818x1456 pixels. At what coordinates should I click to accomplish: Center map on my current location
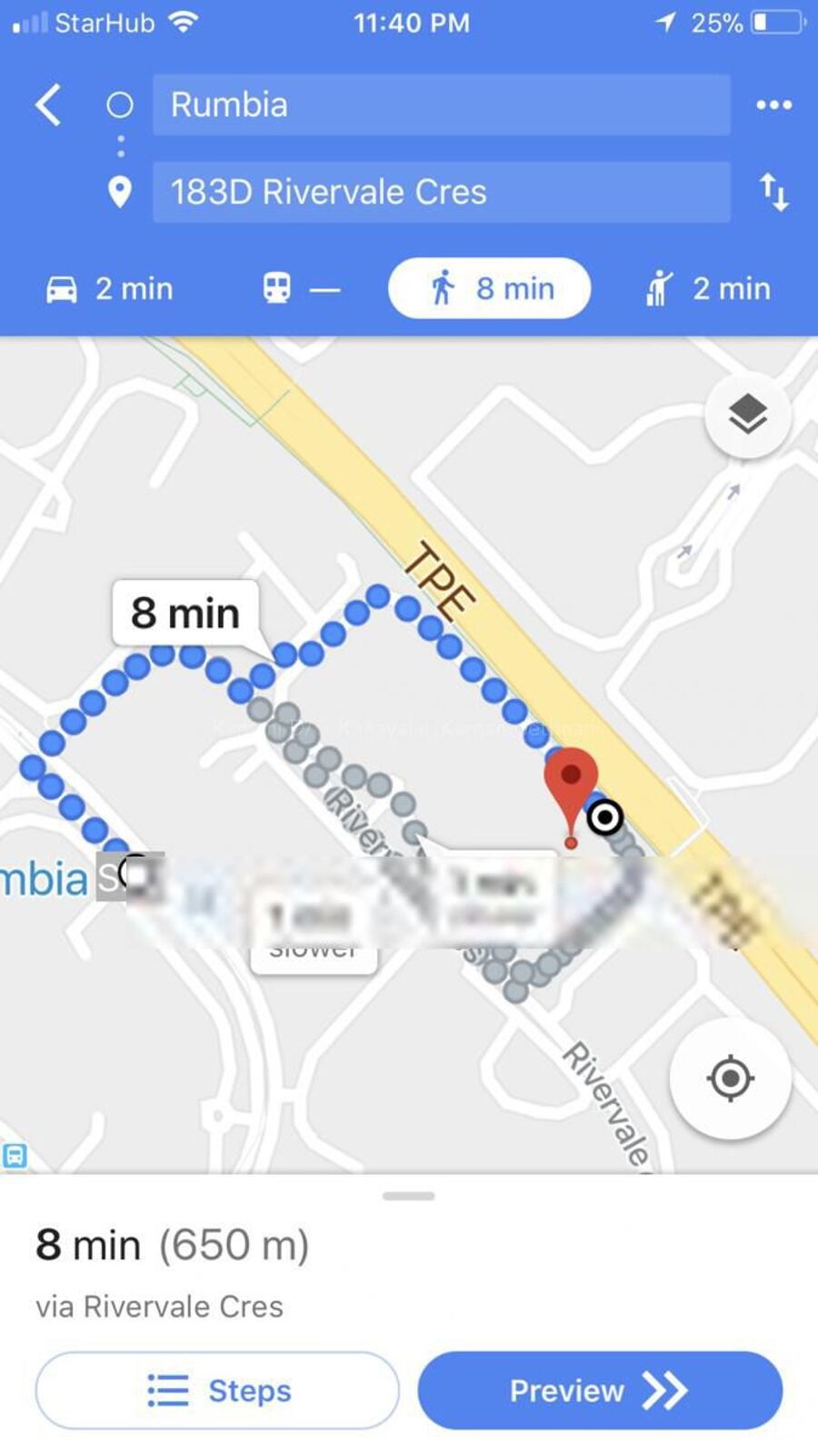click(x=730, y=1079)
